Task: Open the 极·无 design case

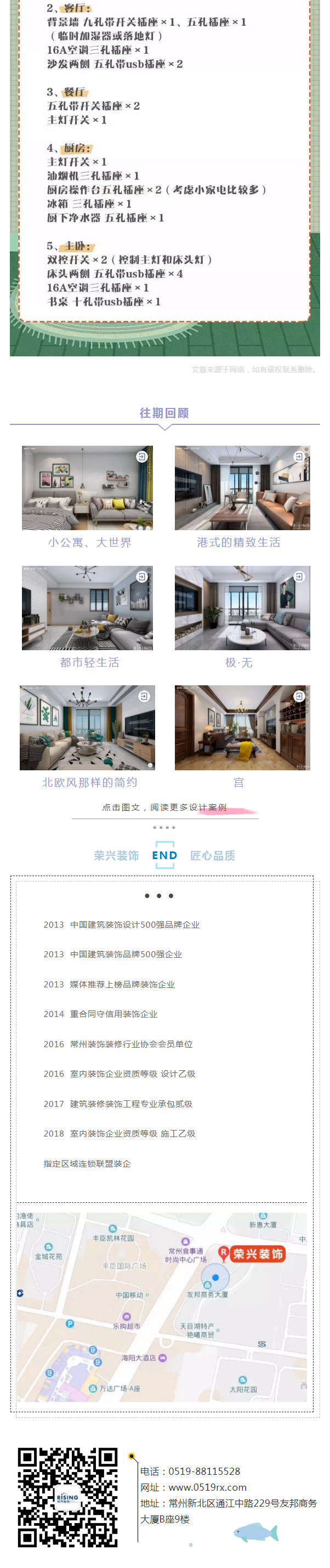Action: click(242, 607)
